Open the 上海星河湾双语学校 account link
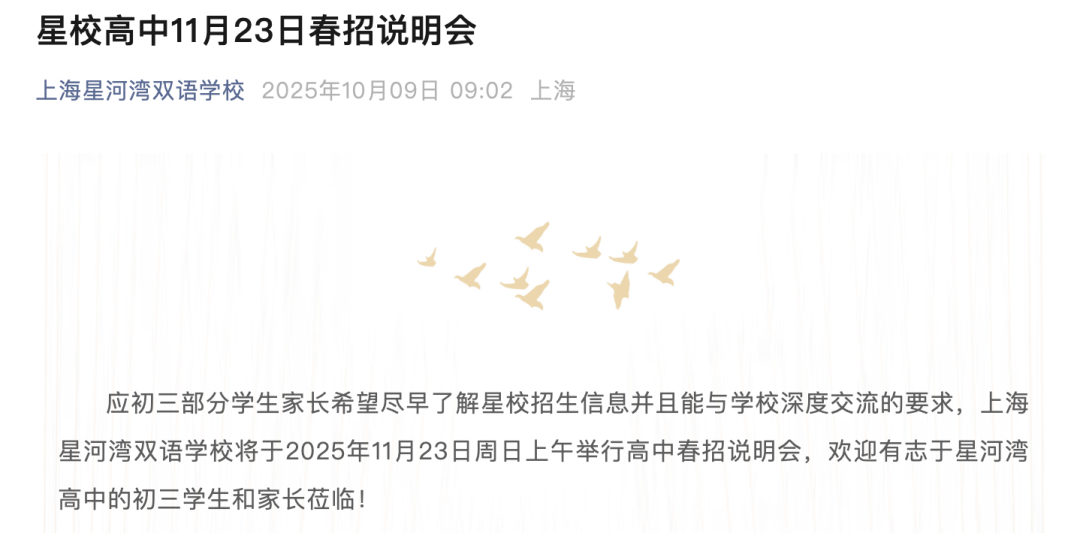 pos(140,92)
